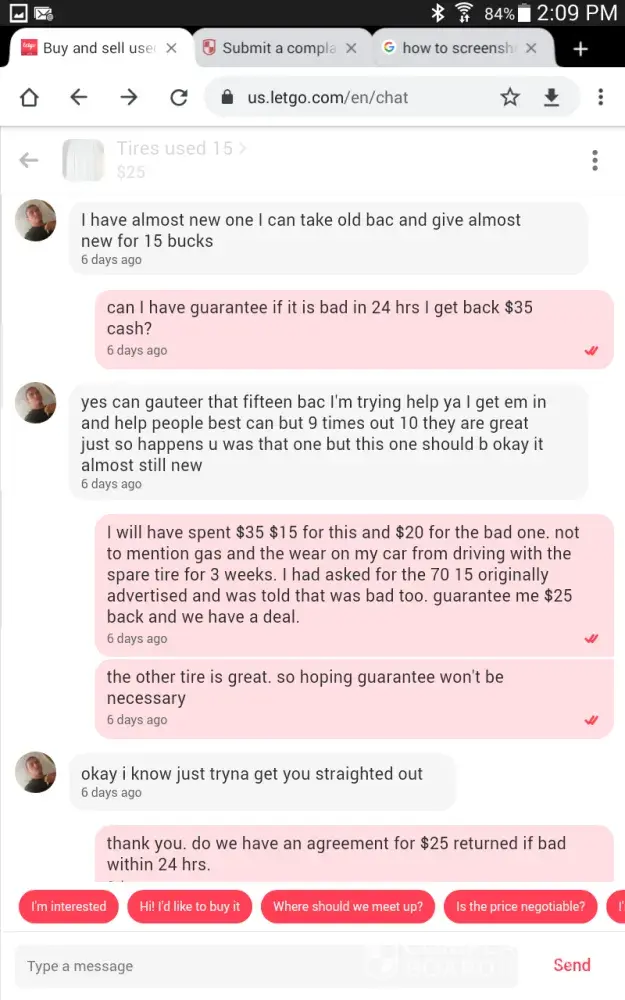Edit the us.letgo.com address bar
Image resolution: width=625 pixels, height=1000 pixels.
[340, 97]
